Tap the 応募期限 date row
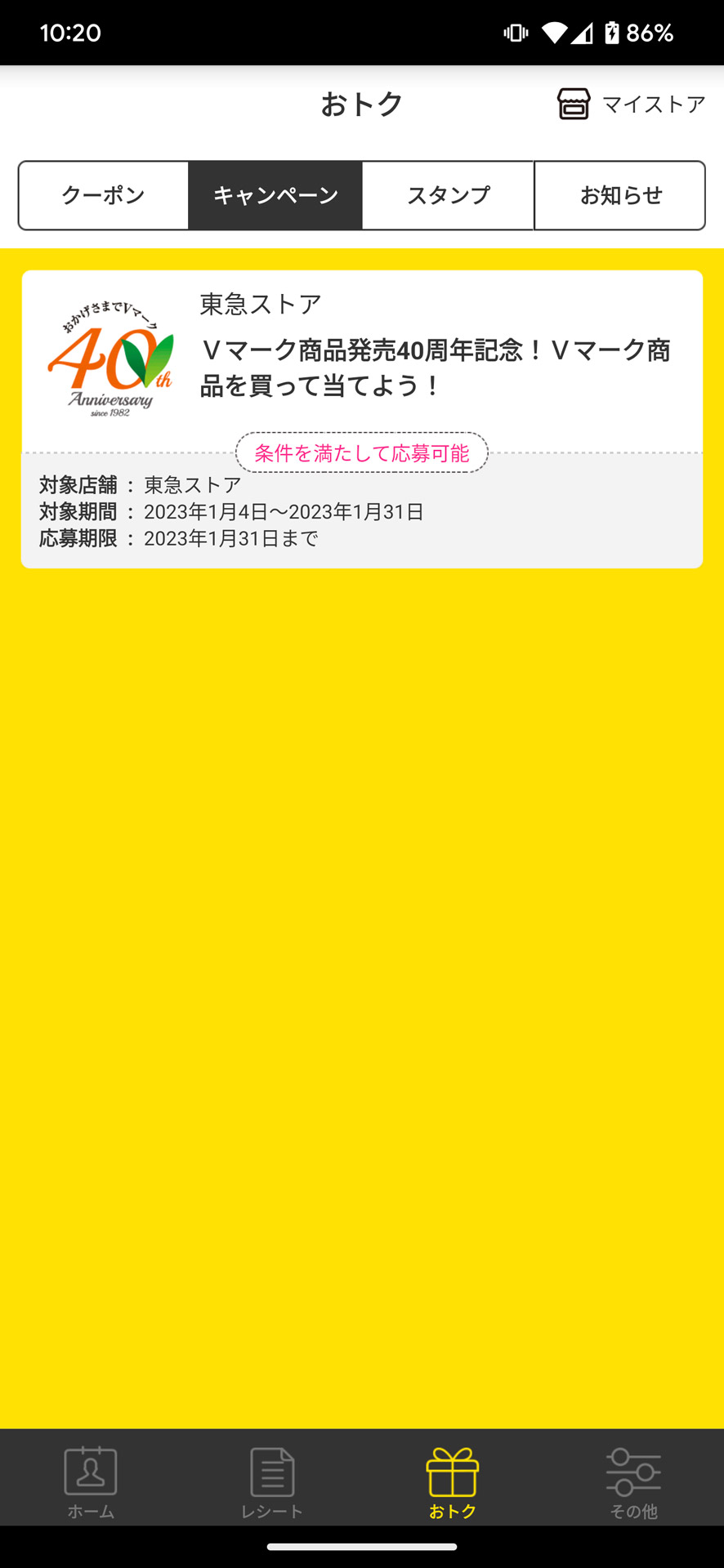Image resolution: width=724 pixels, height=1568 pixels. 178,538
